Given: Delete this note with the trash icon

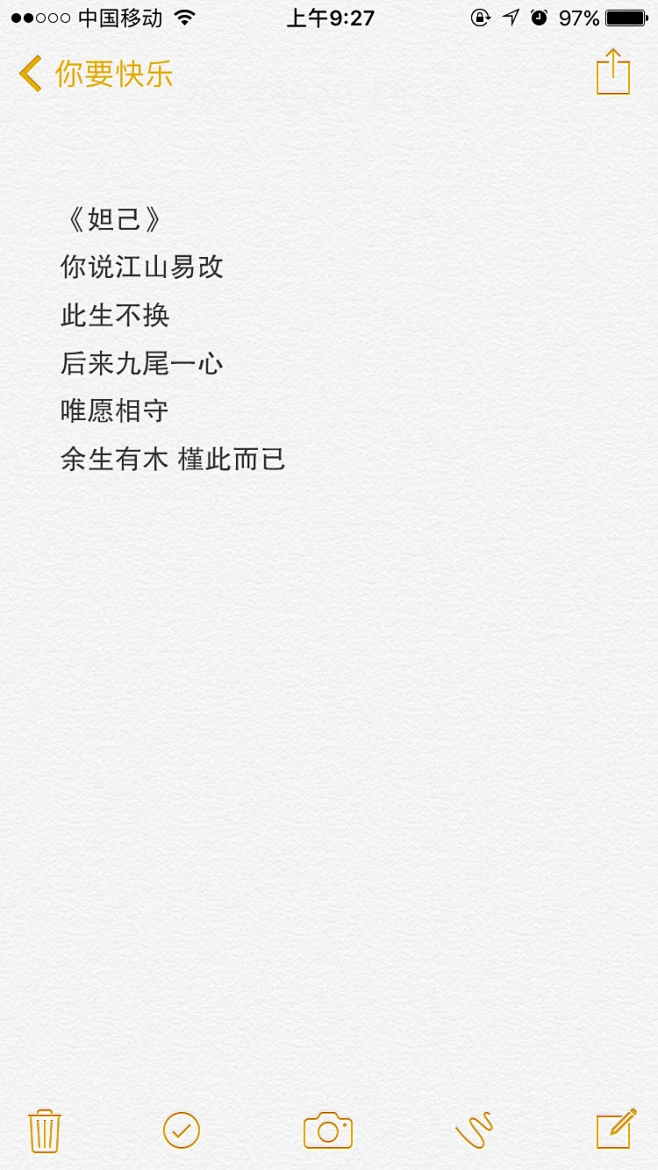Looking at the screenshot, I should tap(45, 1131).
